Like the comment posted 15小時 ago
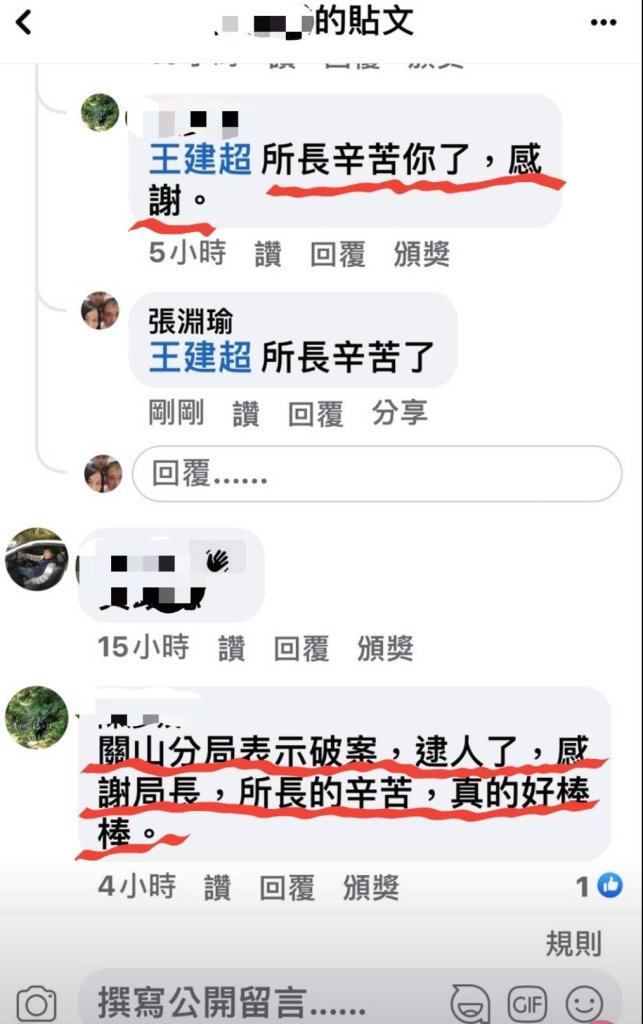This screenshot has height=1024, width=643. [231, 648]
